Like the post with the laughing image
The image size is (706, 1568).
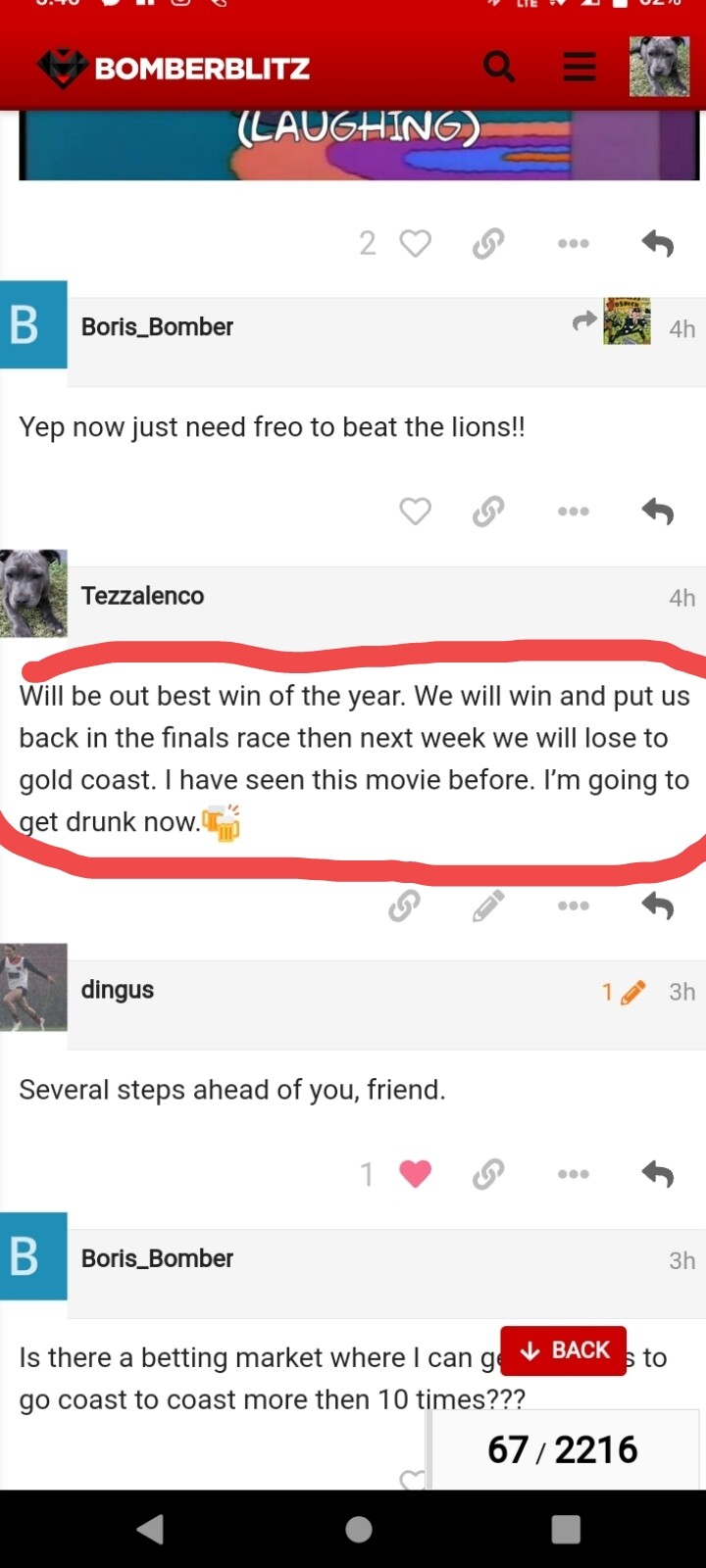tap(415, 243)
